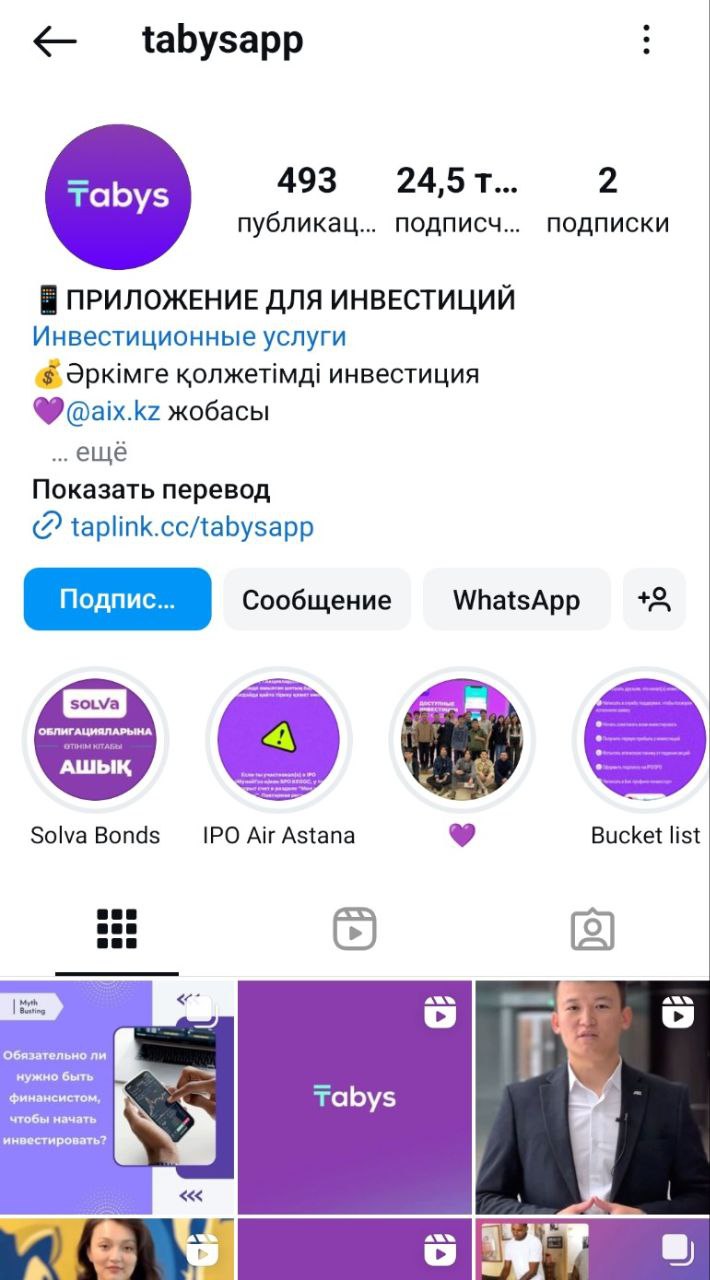Open the Tabys logo reel
This screenshot has width=710, height=1280.
tap(354, 1096)
